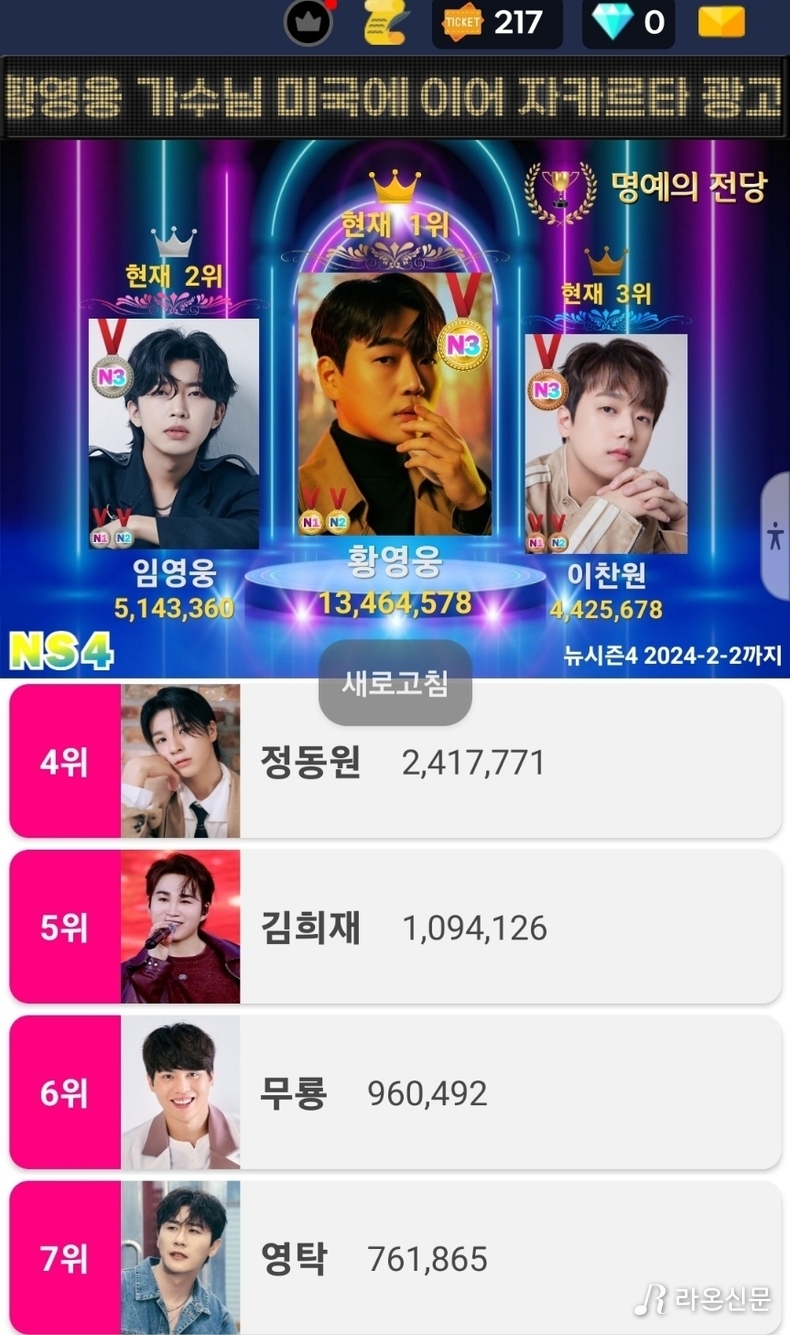Open the 6위 무룡 row
The image size is (790, 1335).
point(395,1092)
